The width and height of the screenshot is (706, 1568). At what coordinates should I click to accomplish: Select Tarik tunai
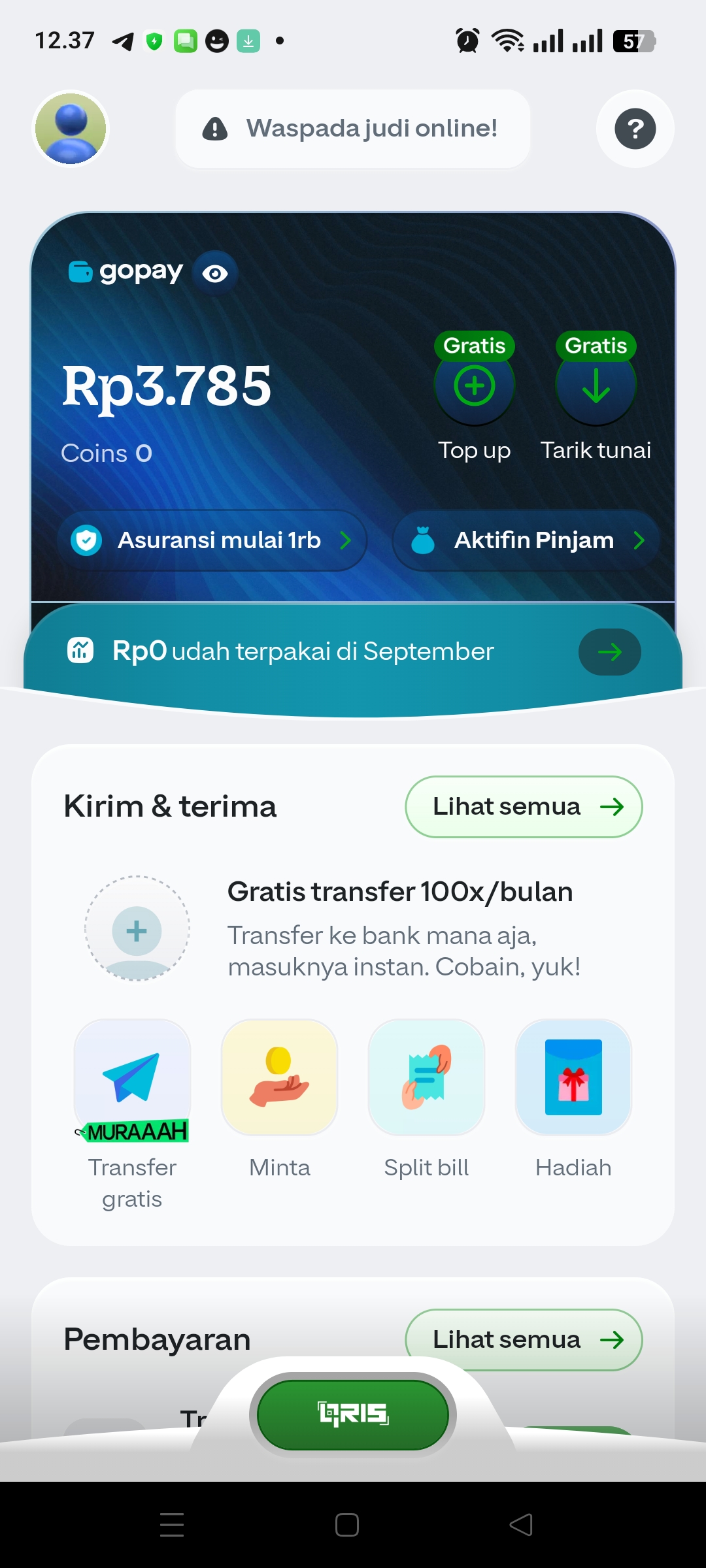[x=596, y=387]
